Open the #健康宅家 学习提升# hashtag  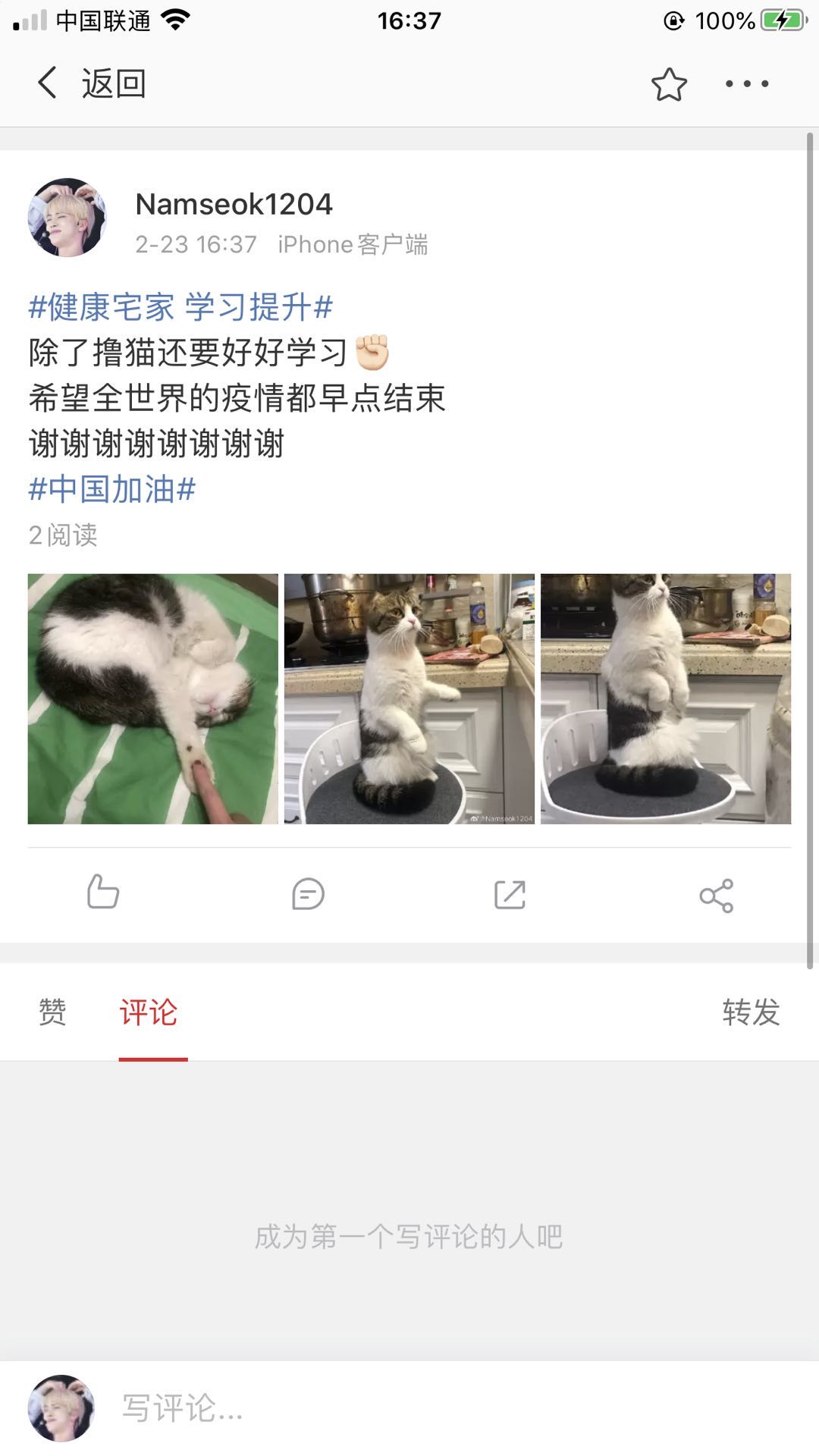[180, 307]
